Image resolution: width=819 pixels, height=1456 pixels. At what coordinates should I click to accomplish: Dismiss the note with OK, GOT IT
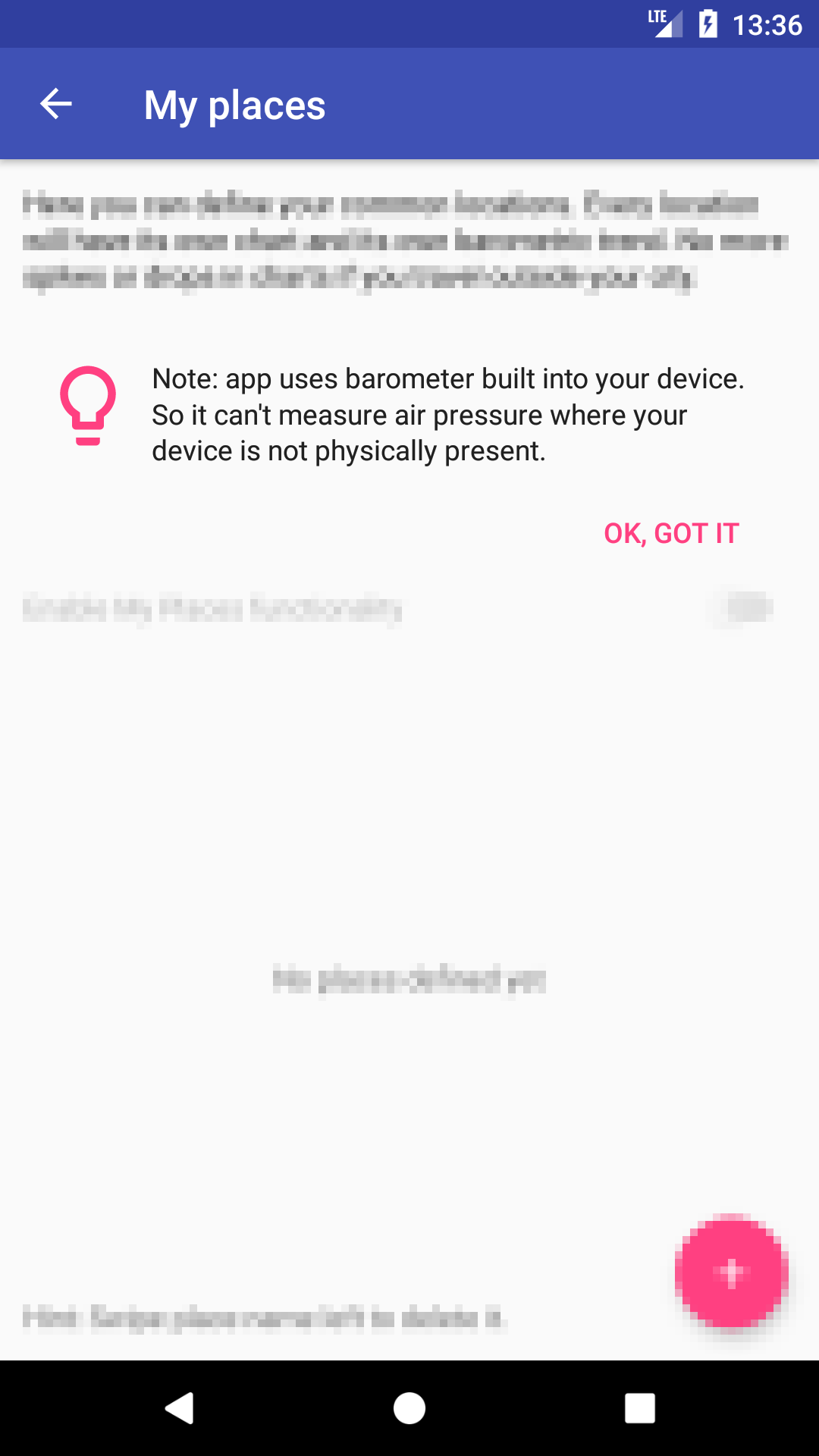point(671,533)
